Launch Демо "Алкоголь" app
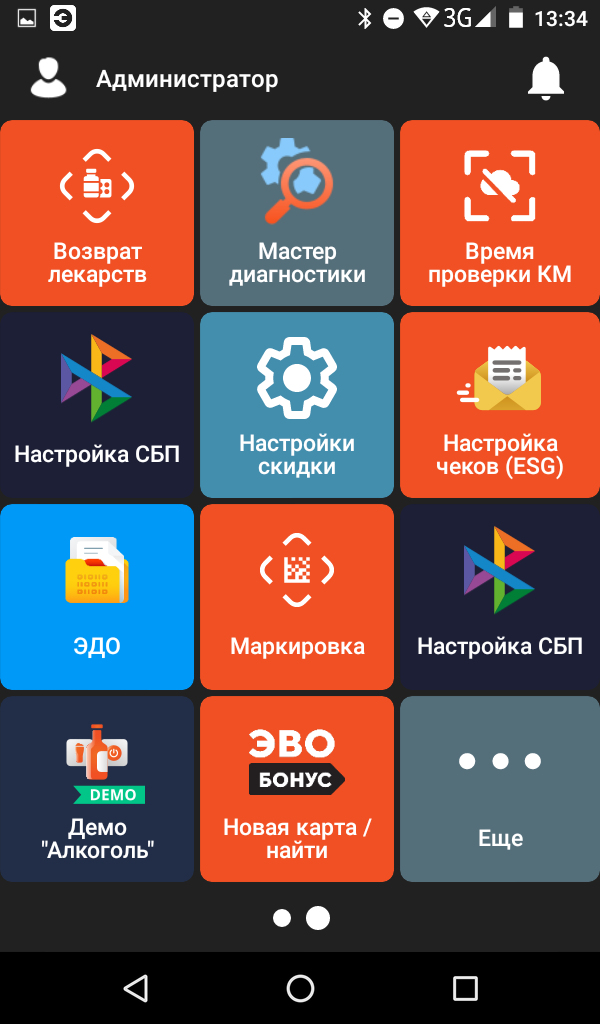Image resolution: width=600 pixels, height=1024 pixels. (x=97, y=789)
